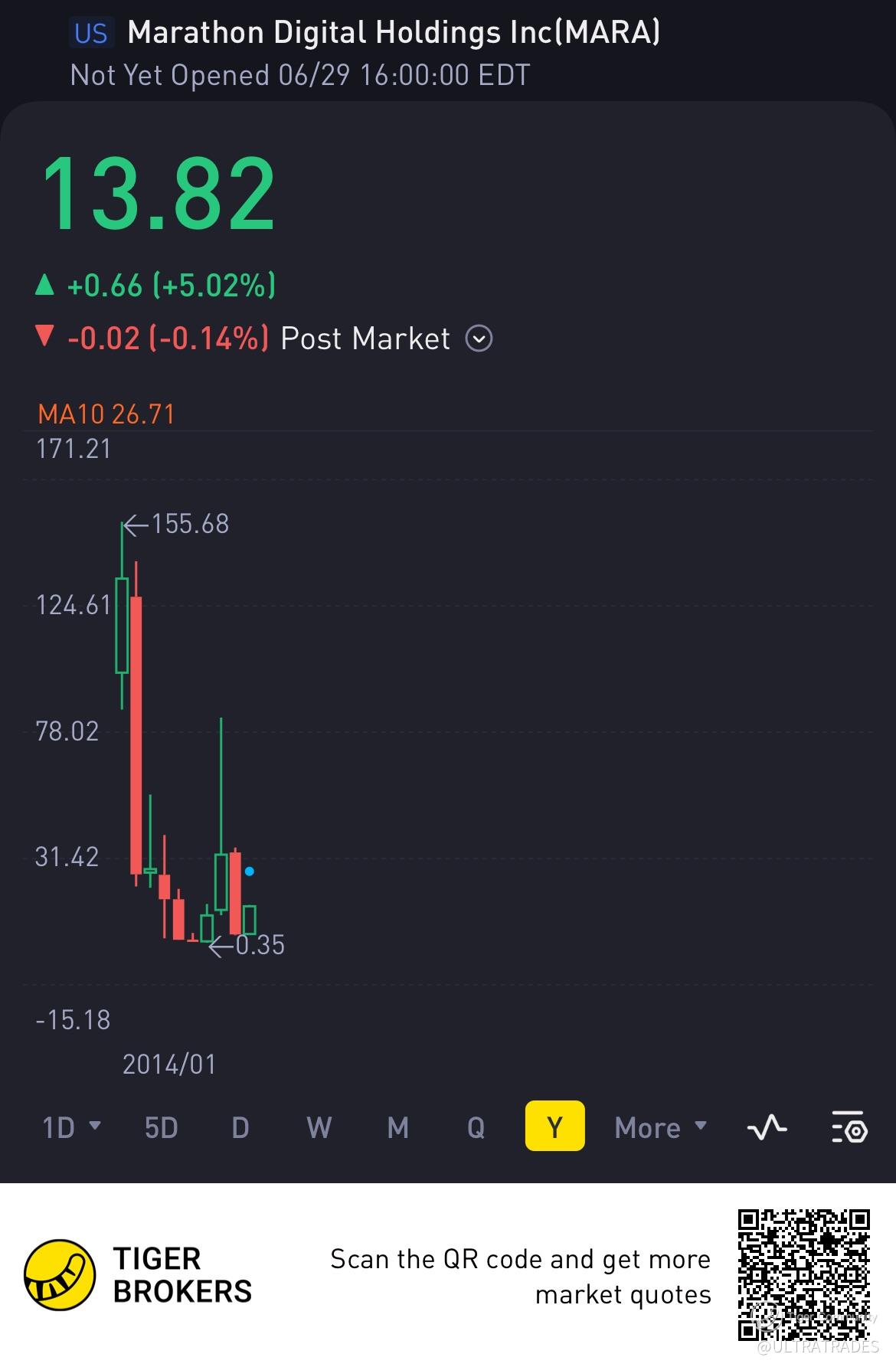
Task: Select the D daily chart tab
Action: 240,1127
